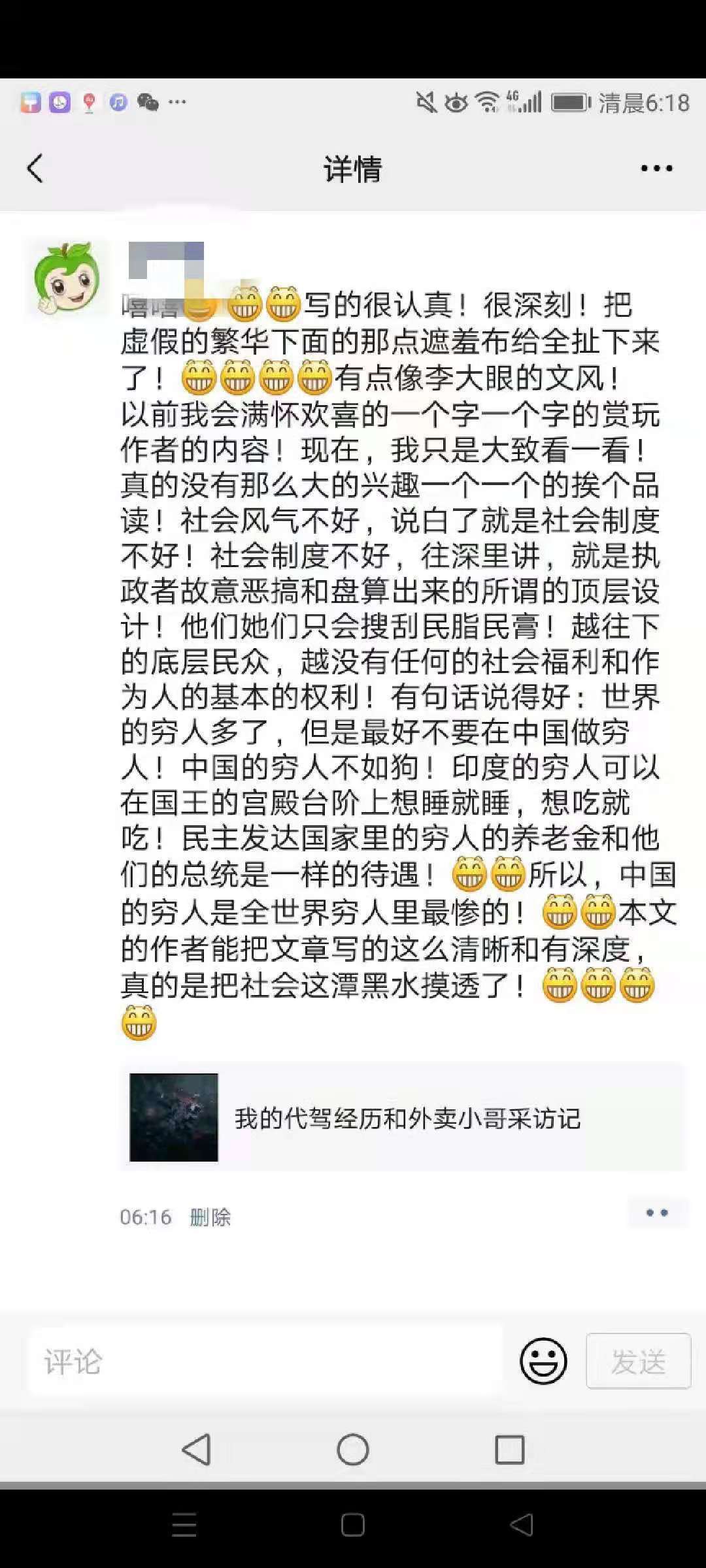Open the shared article 我的代驾经历和外卖小哥采访记
This screenshot has width=706, height=1568.
[402, 1118]
